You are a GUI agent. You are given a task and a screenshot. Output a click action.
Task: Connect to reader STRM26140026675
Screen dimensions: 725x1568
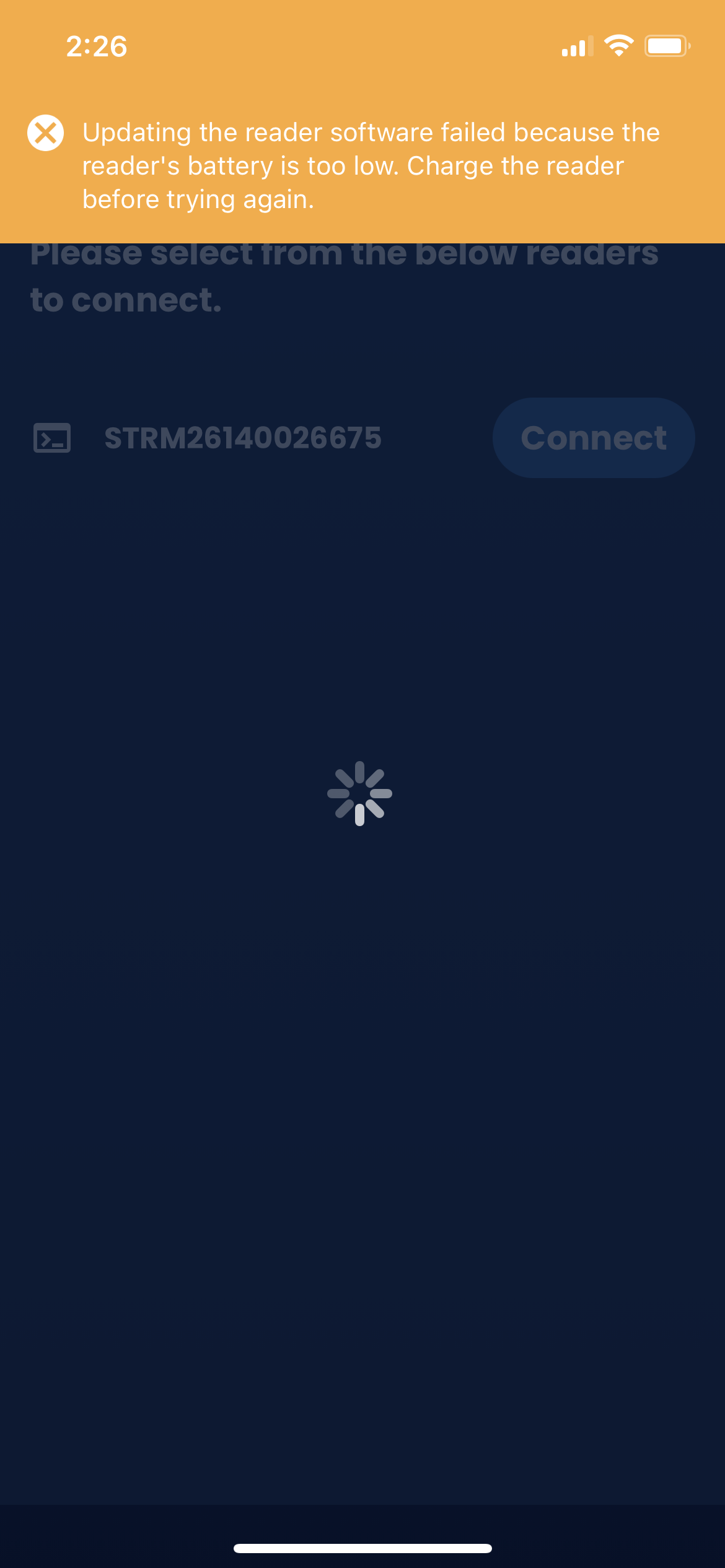coord(594,438)
